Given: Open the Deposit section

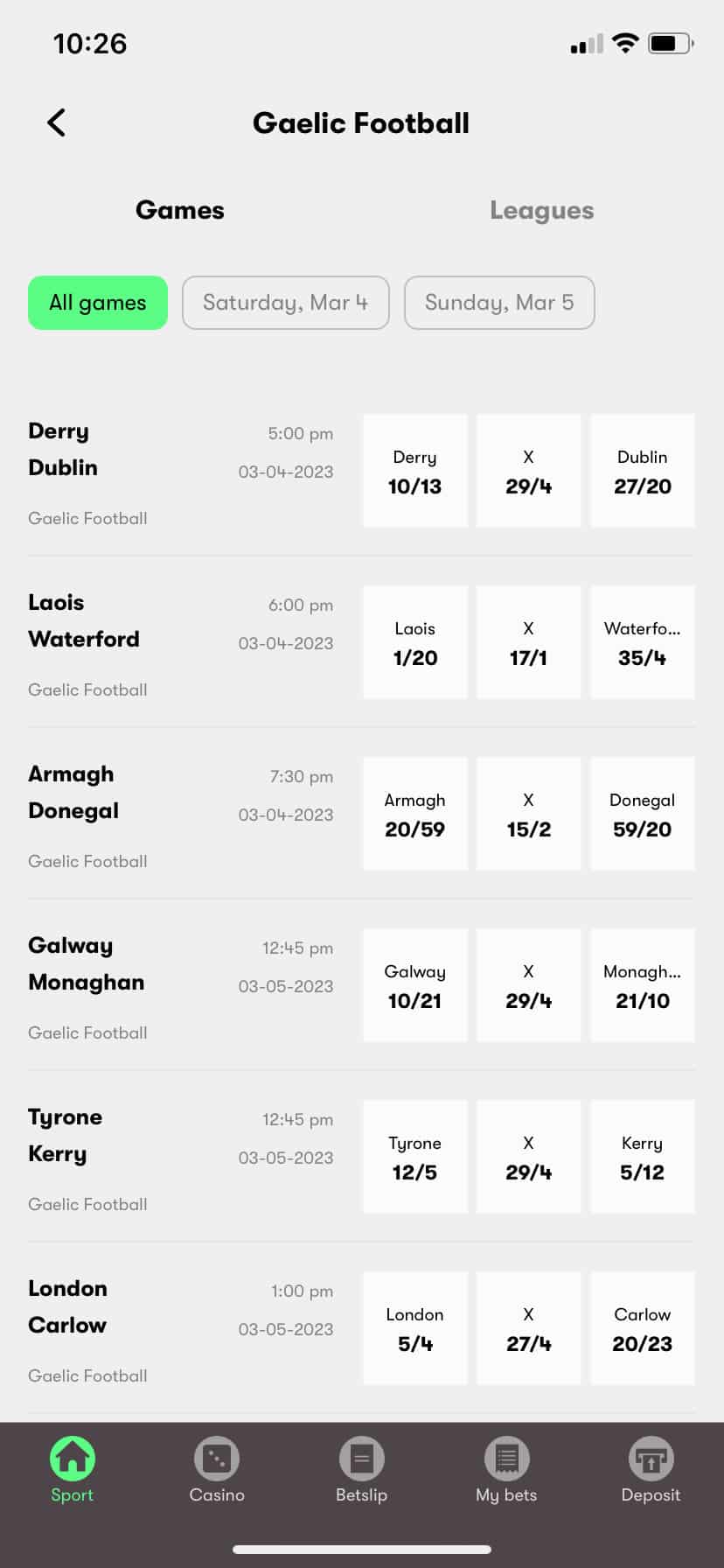Looking at the screenshot, I should (651, 1470).
